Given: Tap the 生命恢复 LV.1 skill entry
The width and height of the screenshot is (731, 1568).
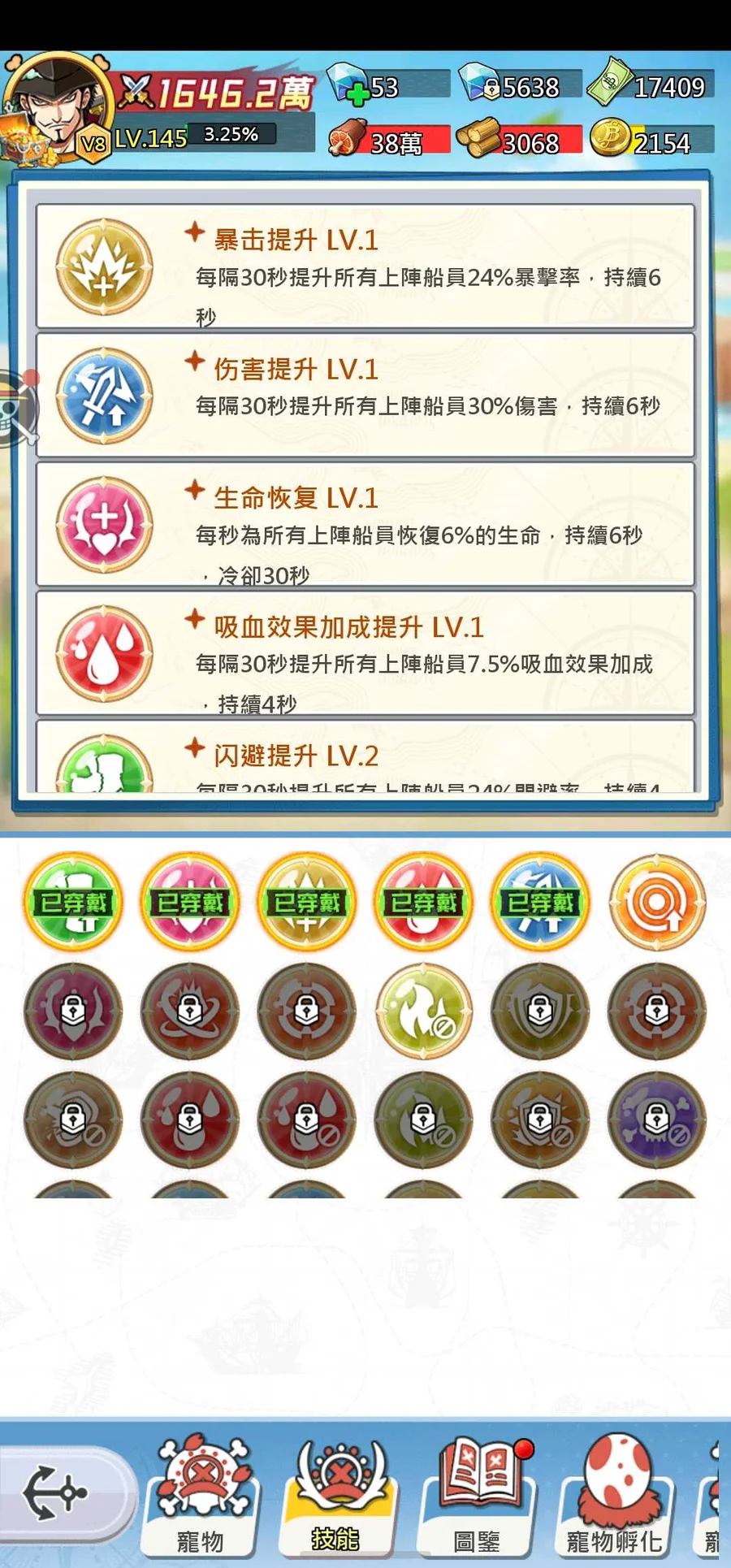Looking at the screenshot, I should (365, 524).
